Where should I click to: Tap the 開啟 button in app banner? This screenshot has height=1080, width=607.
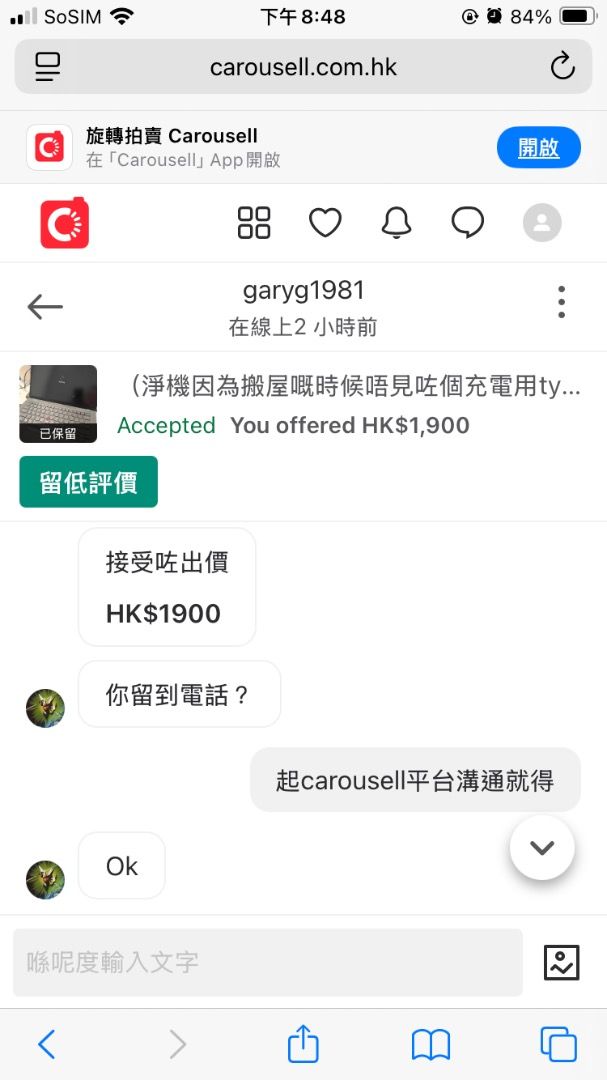pyautogui.click(x=538, y=148)
